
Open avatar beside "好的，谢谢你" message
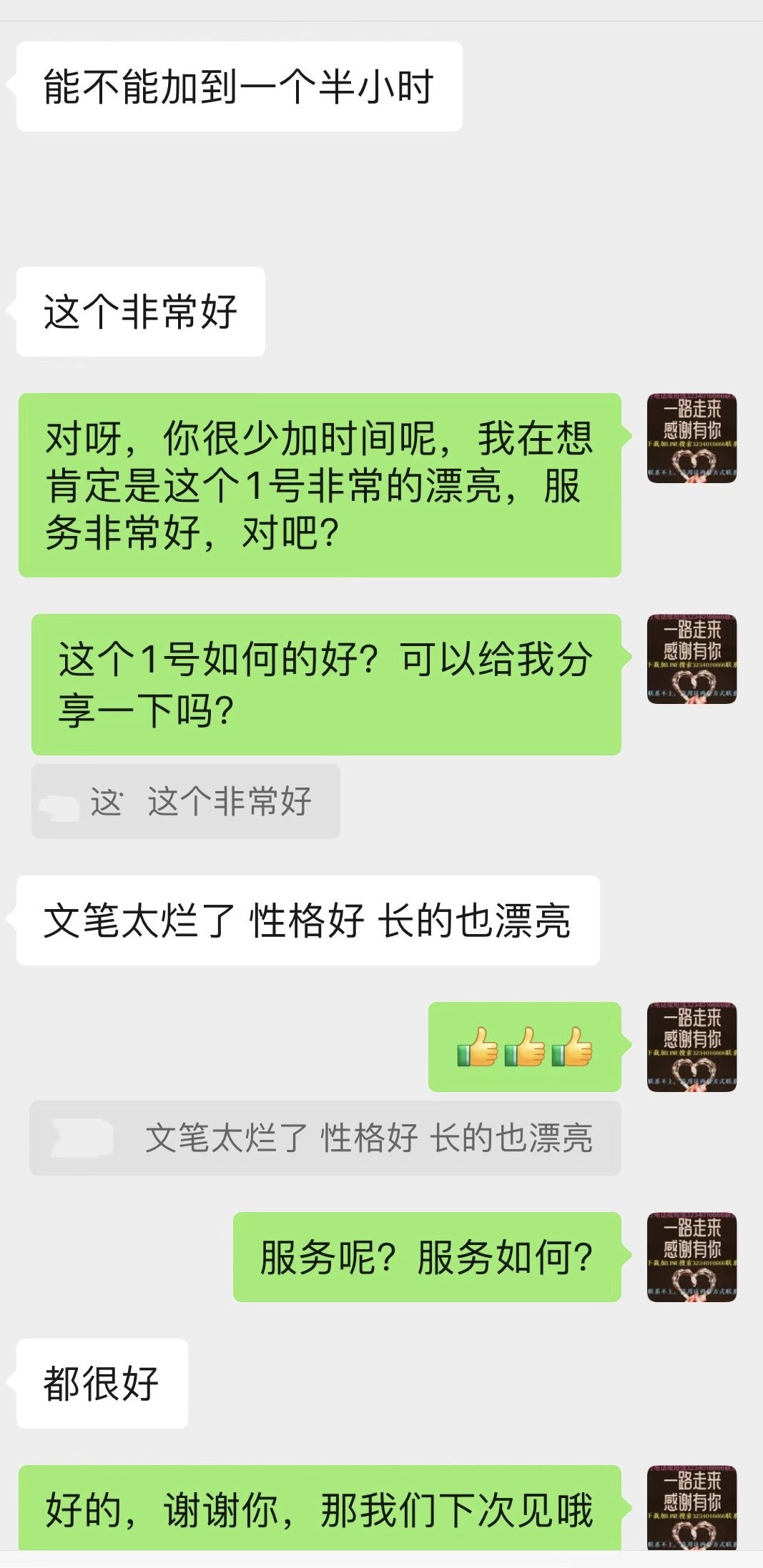pyautogui.click(x=691, y=1506)
